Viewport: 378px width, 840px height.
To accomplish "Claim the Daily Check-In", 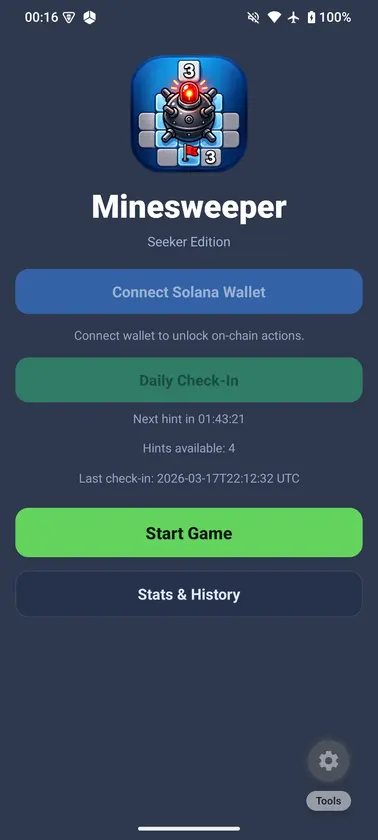I will (189, 380).
